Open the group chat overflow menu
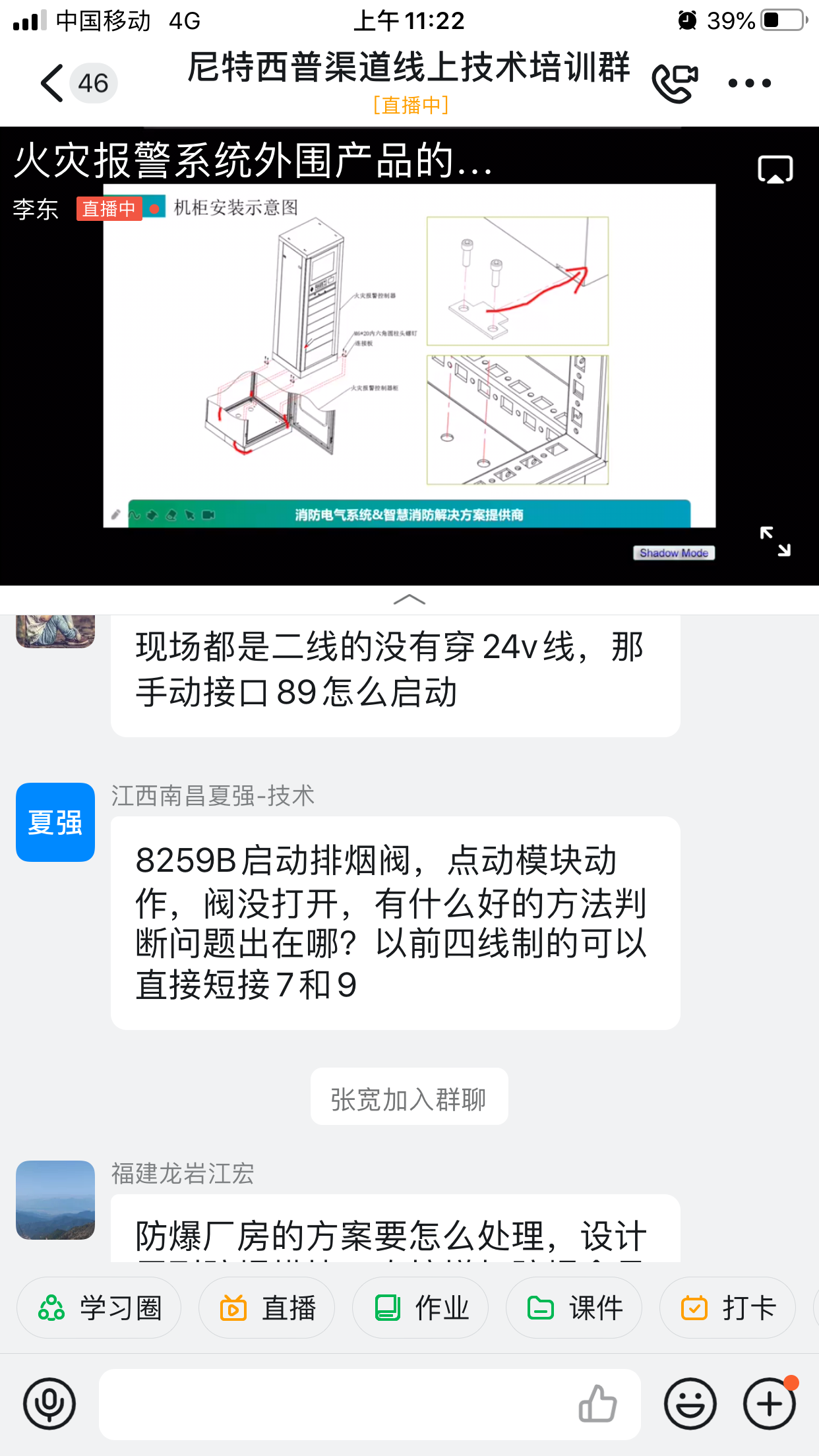819x1456 pixels. pos(749,84)
